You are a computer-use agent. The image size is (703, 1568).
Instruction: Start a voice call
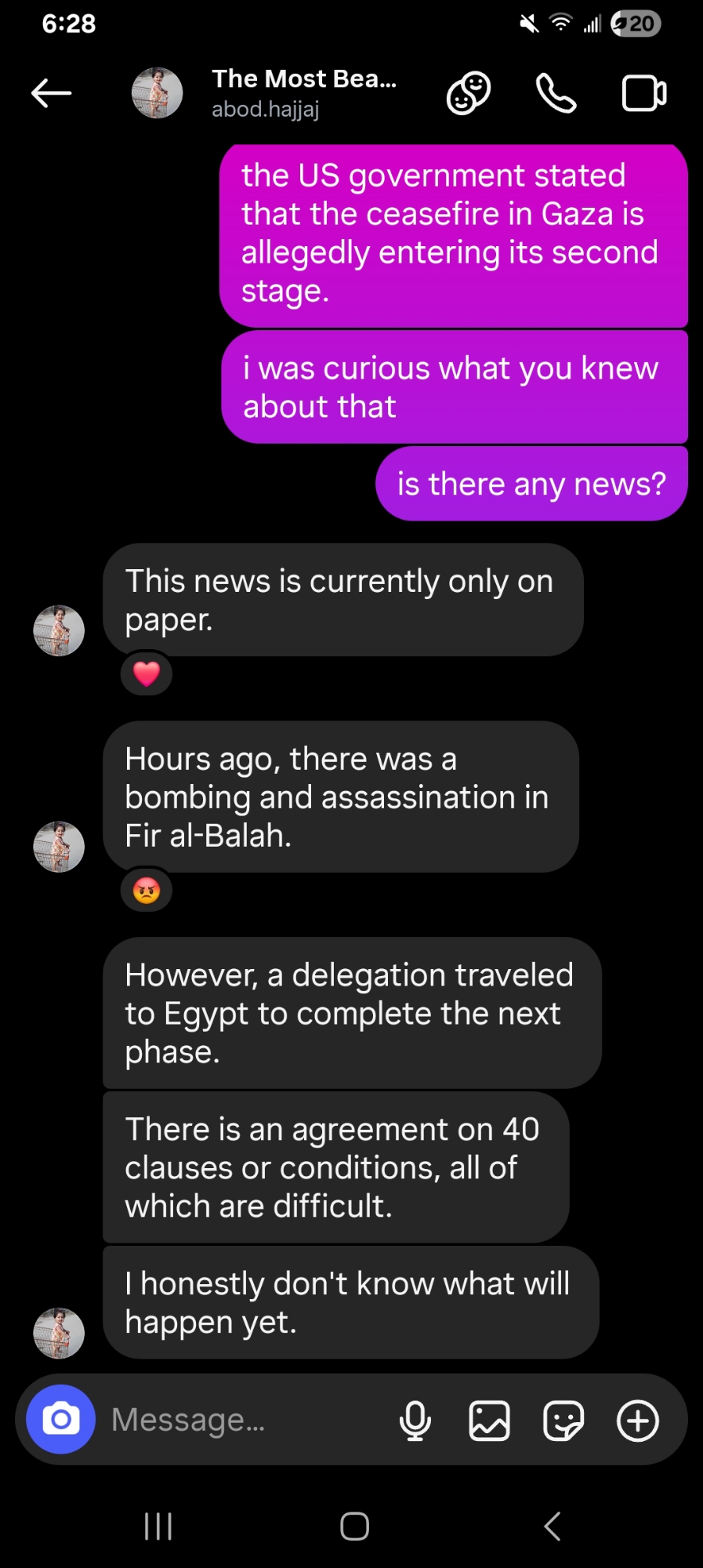(x=556, y=93)
